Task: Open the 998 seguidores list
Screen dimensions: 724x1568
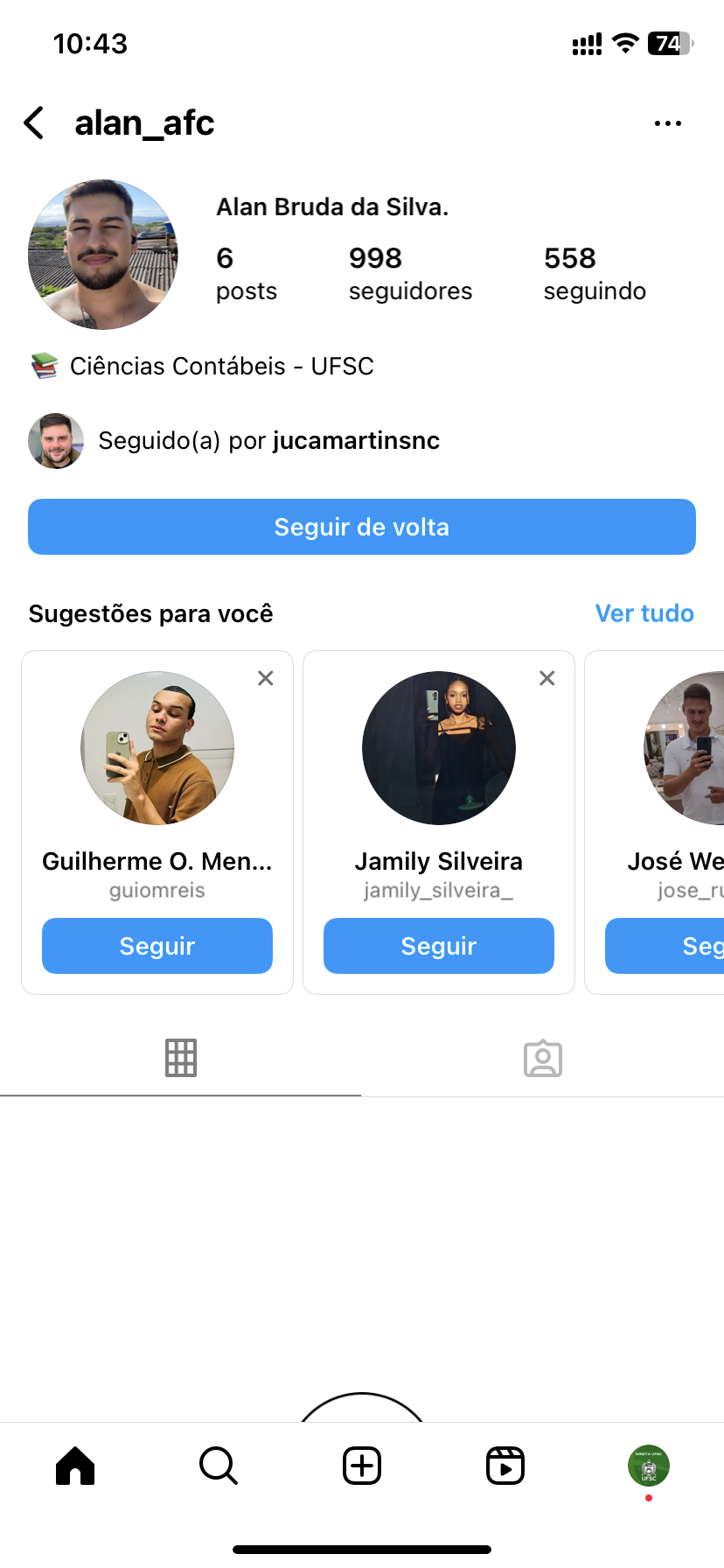Action: (x=409, y=273)
